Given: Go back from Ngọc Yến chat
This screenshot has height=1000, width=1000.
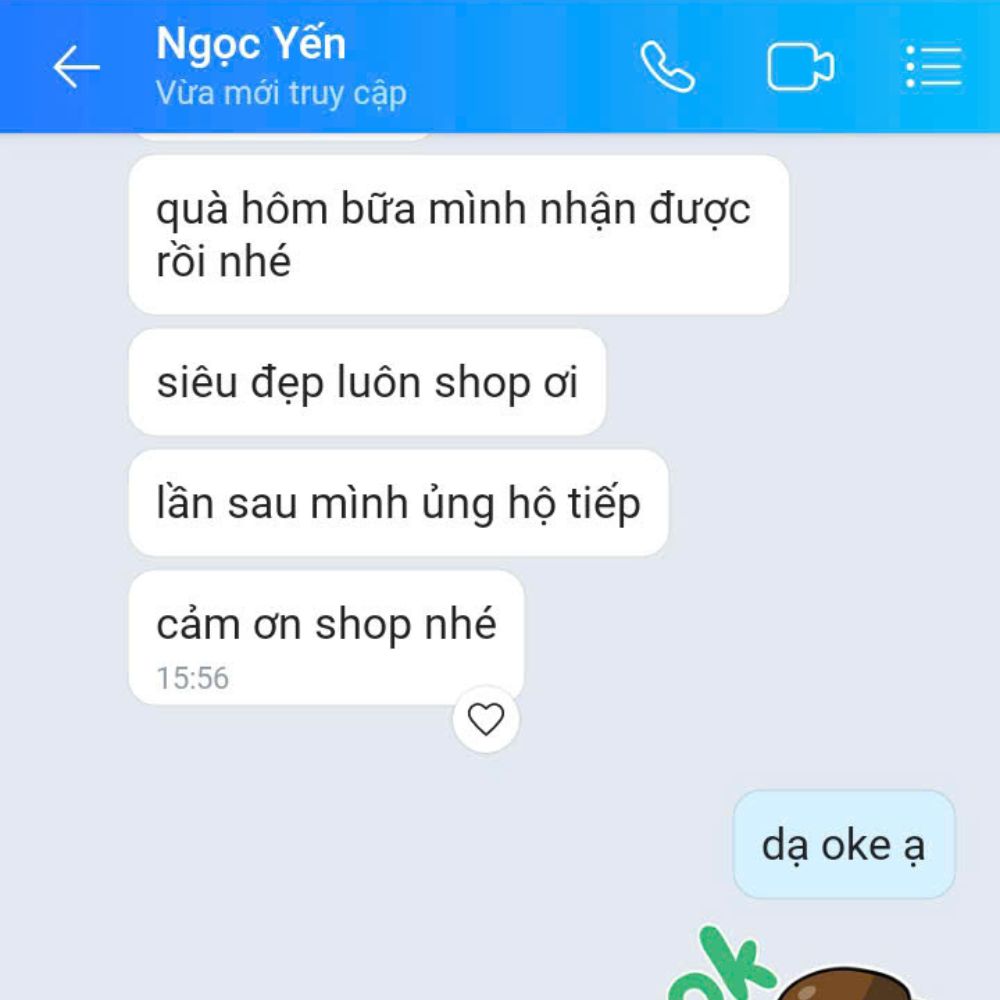Looking at the screenshot, I should (76, 68).
